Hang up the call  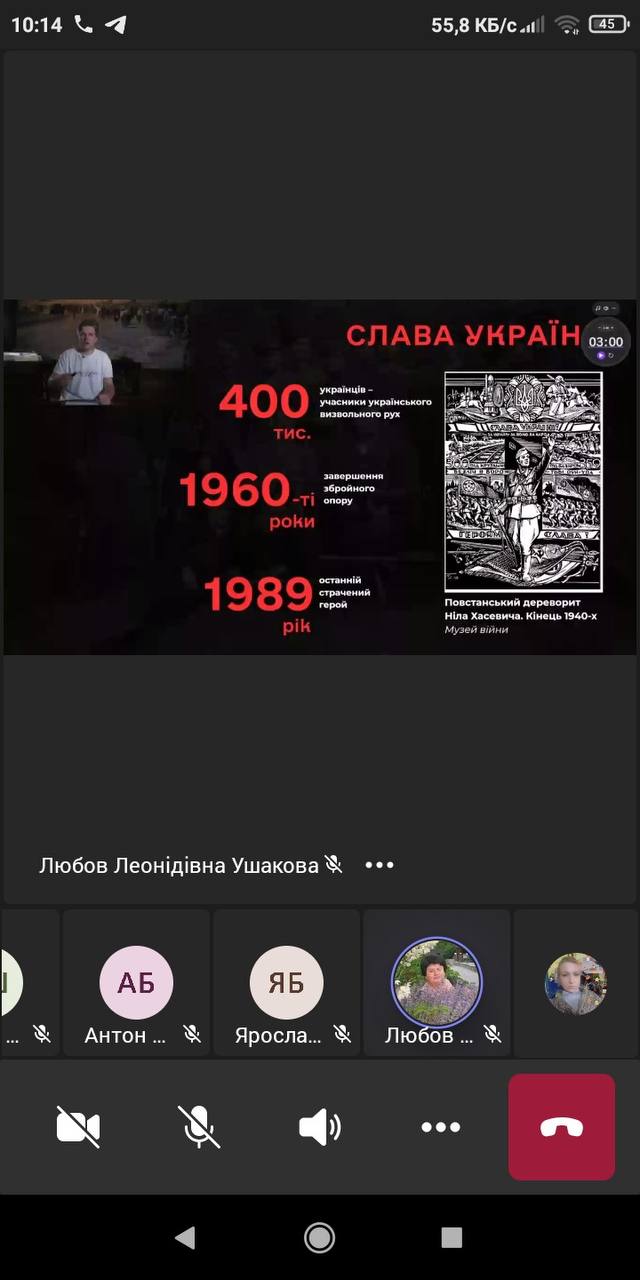point(562,1127)
